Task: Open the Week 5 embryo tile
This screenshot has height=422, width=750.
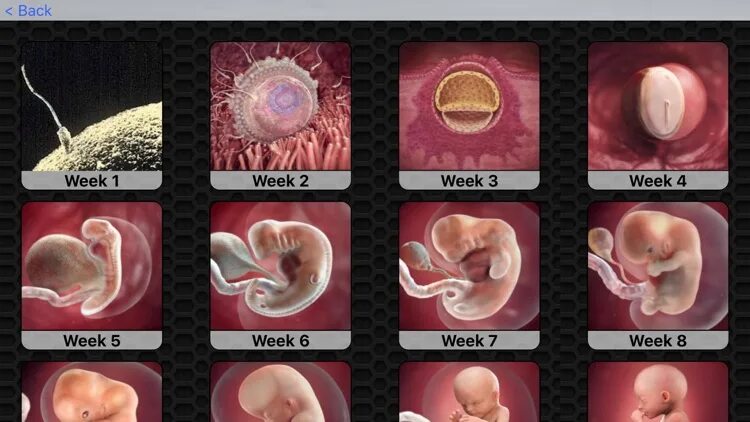Action: [x=91, y=275]
